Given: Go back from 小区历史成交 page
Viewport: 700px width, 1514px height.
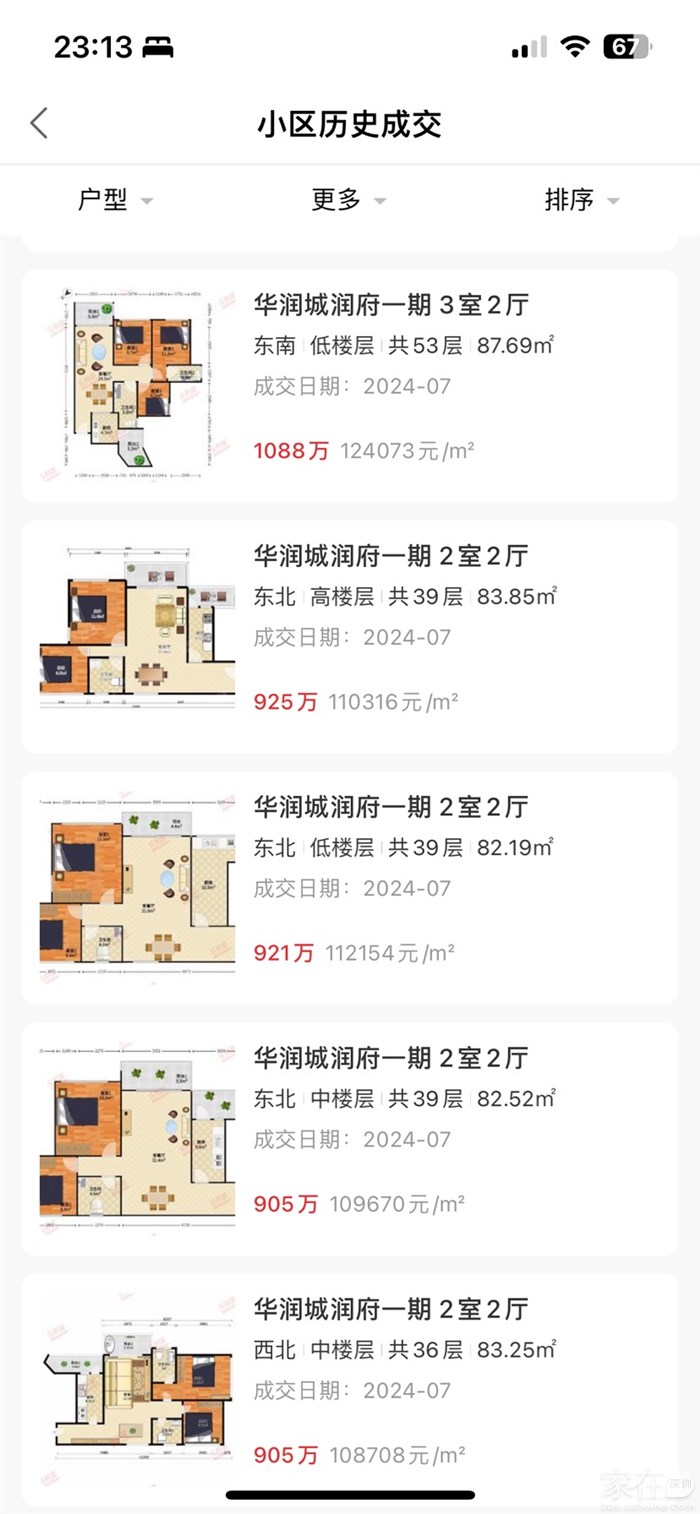Looking at the screenshot, I should pyautogui.click(x=39, y=124).
